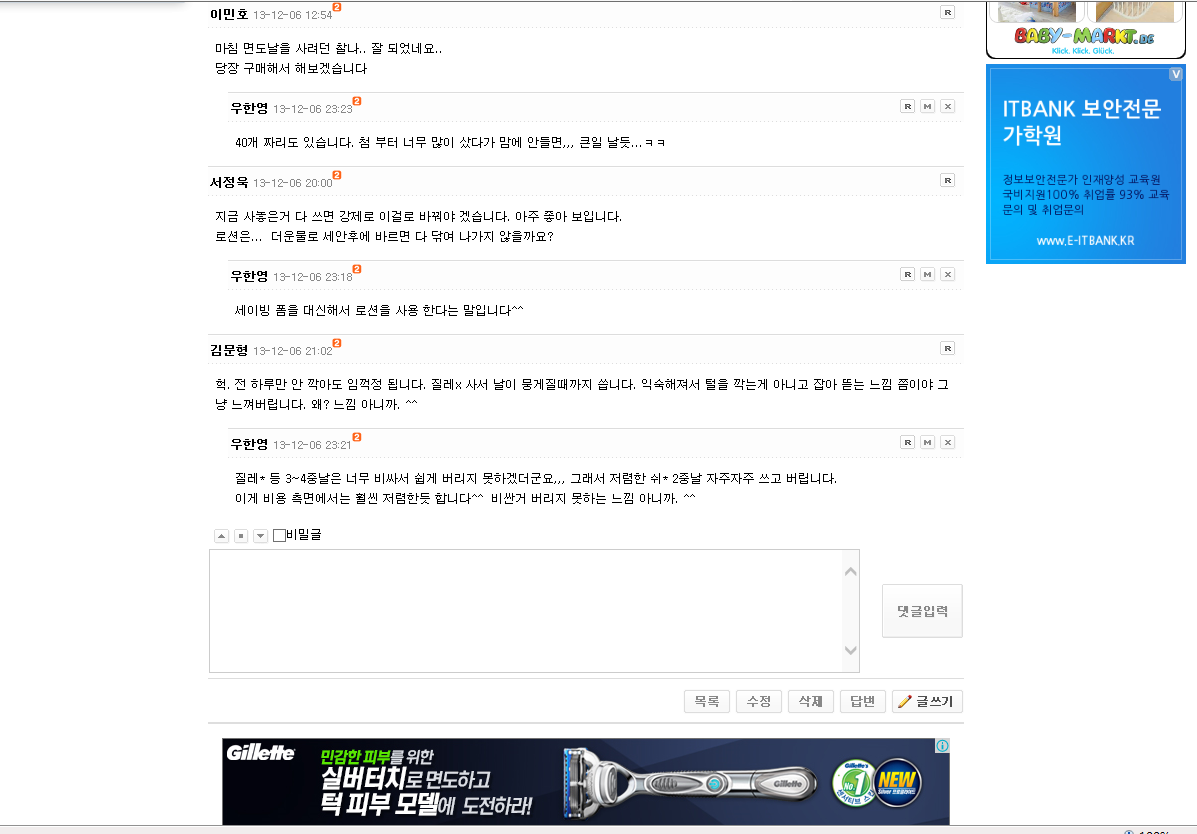Open the ad info icon on the Gillette banner
The width and height of the screenshot is (1197, 834).
[941, 746]
